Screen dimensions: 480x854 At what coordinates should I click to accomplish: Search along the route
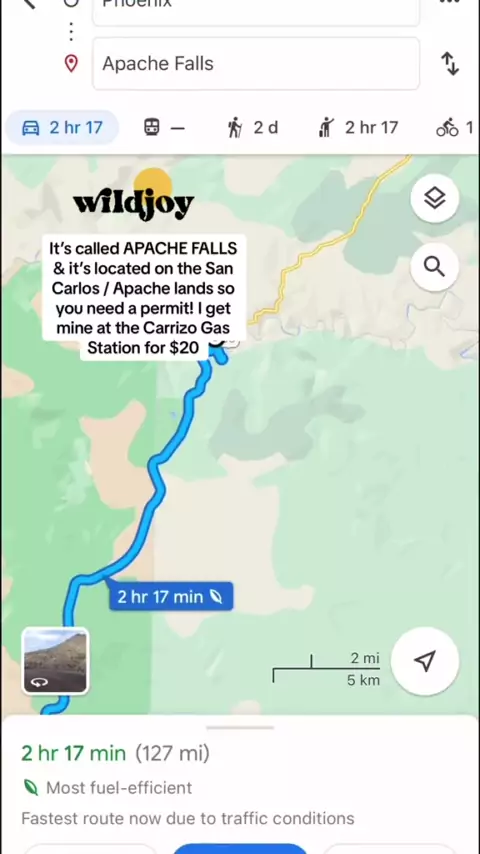click(434, 267)
